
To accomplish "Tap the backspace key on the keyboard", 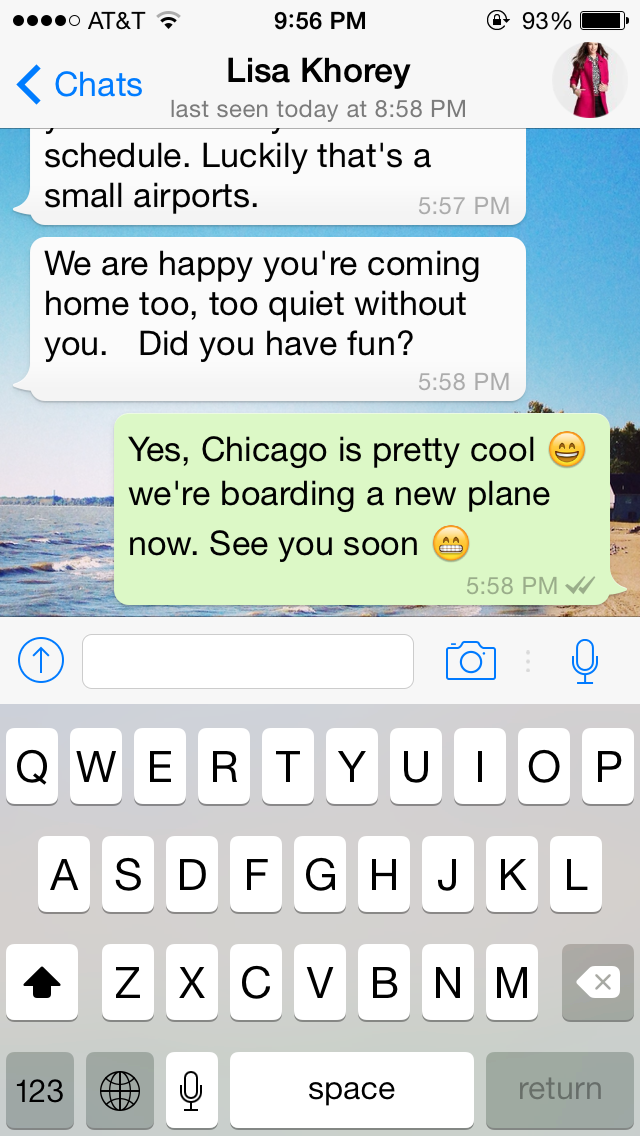I will [598, 984].
